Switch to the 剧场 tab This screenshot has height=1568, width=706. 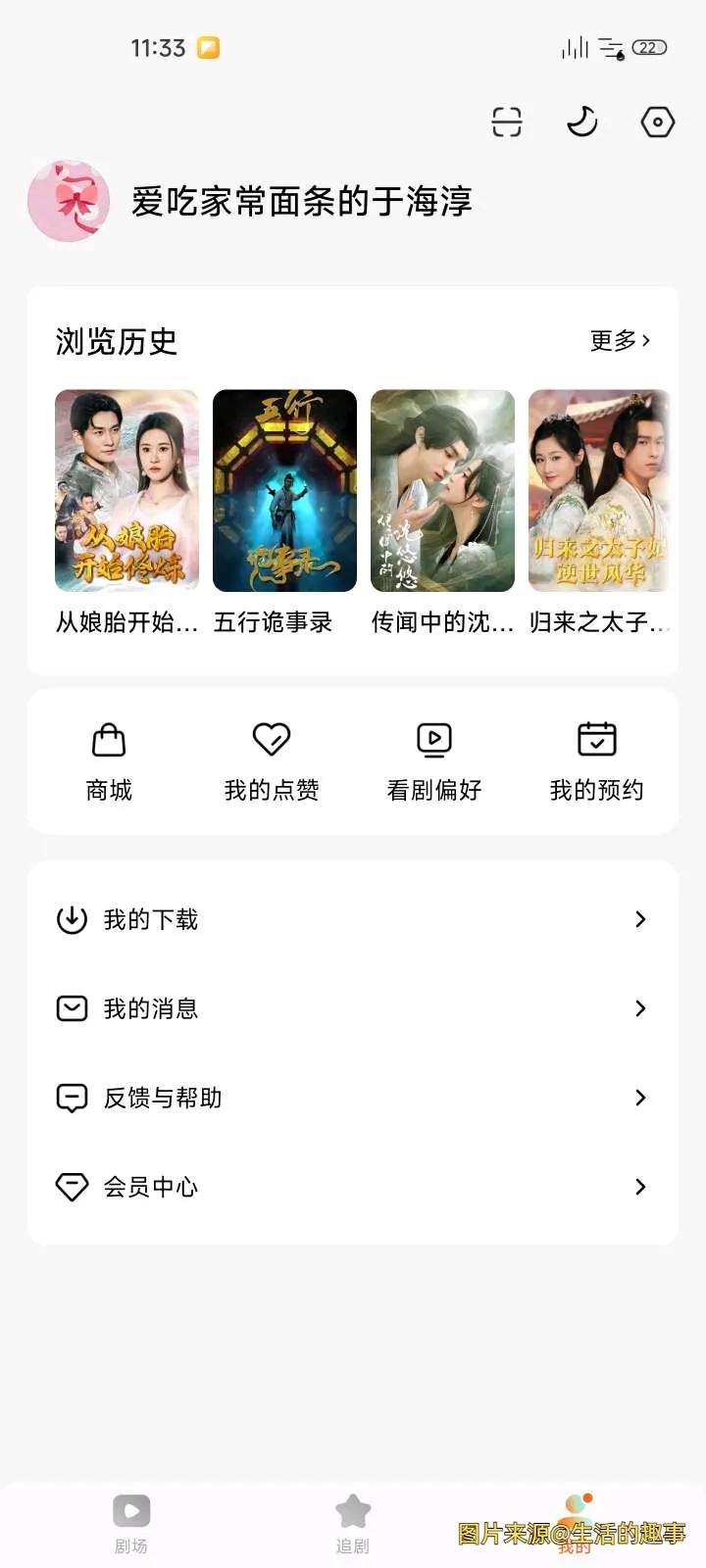click(131, 1522)
